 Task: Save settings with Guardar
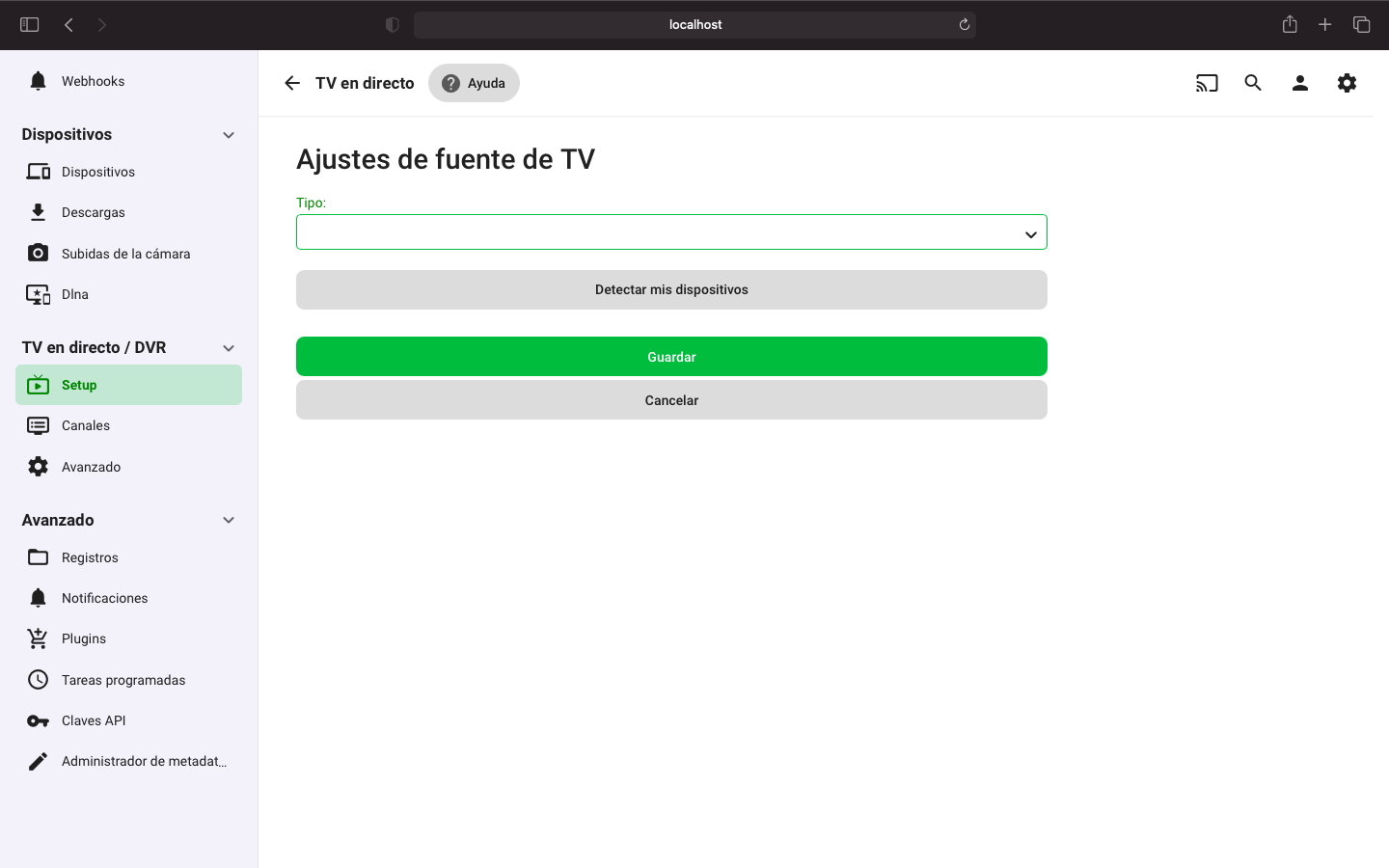671,357
